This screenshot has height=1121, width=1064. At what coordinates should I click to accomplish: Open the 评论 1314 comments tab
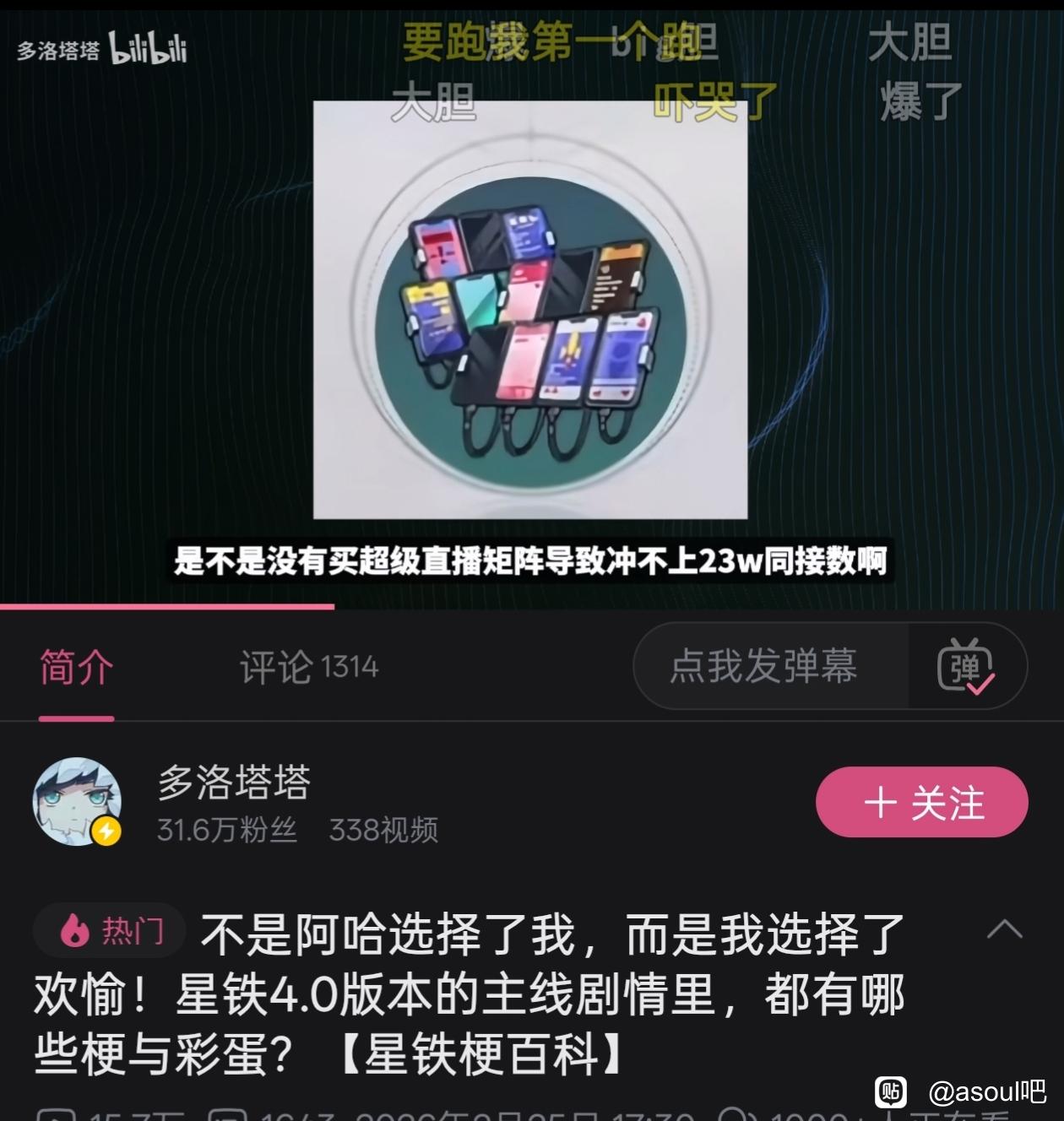308,668
